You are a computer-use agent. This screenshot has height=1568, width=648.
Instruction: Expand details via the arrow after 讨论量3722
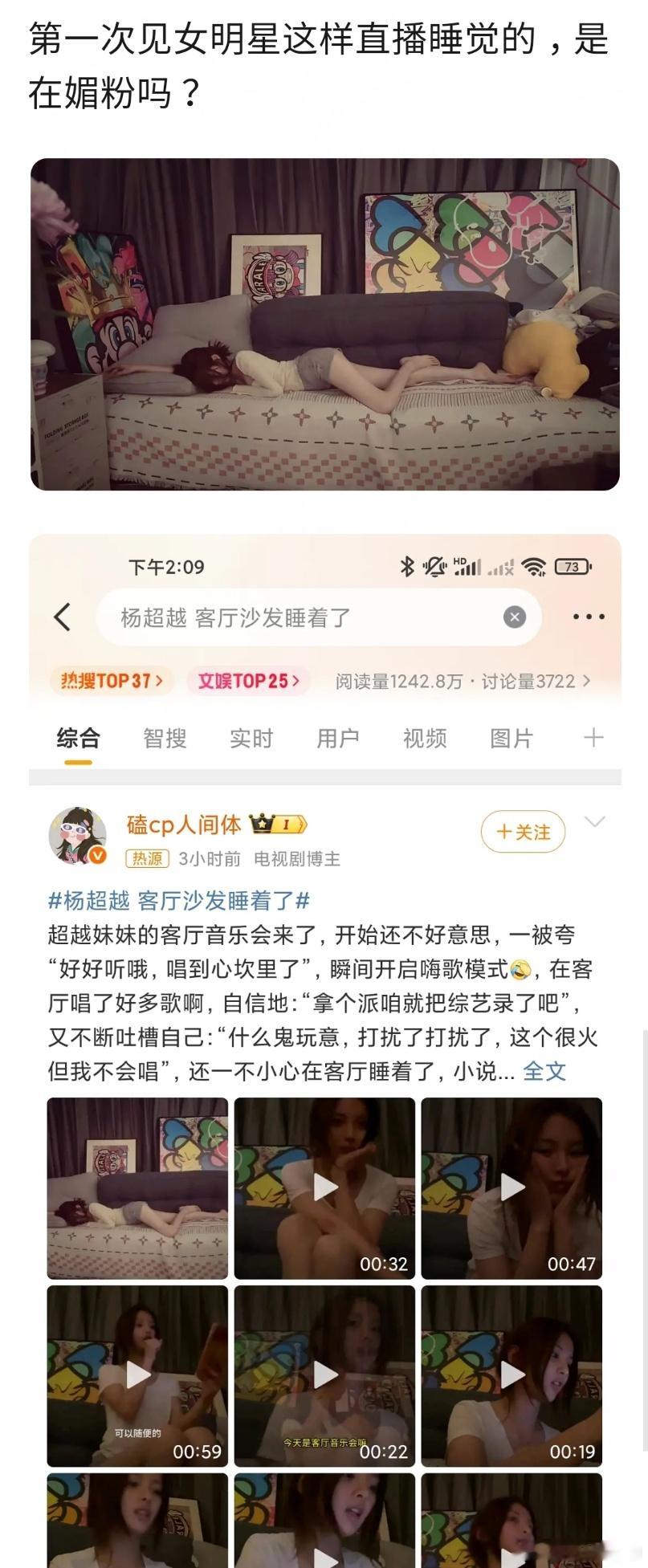[x=587, y=681]
